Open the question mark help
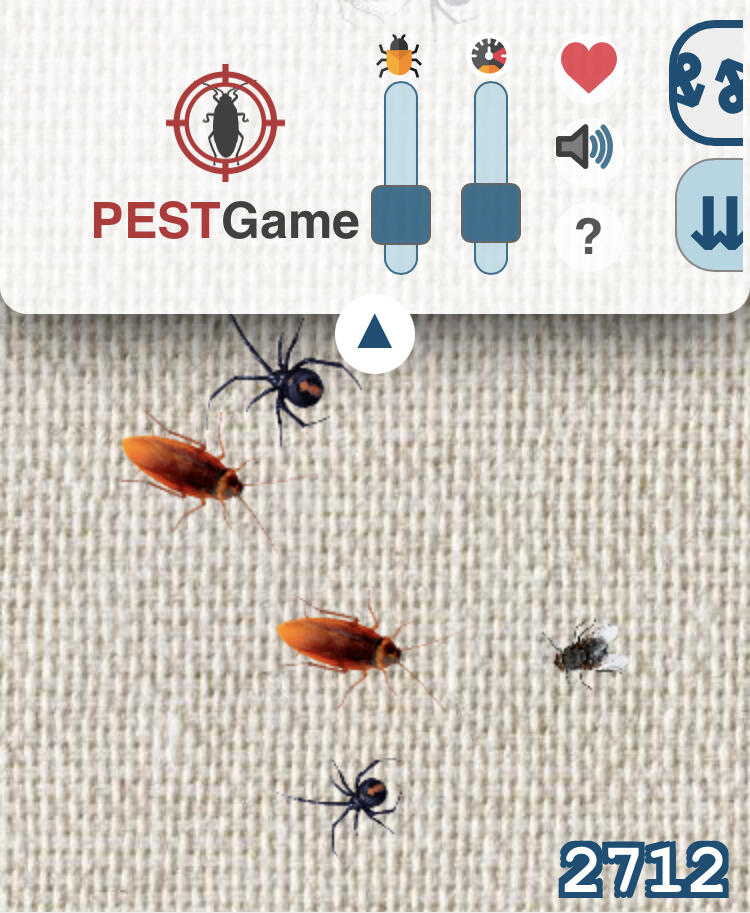 (x=588, y=238)
